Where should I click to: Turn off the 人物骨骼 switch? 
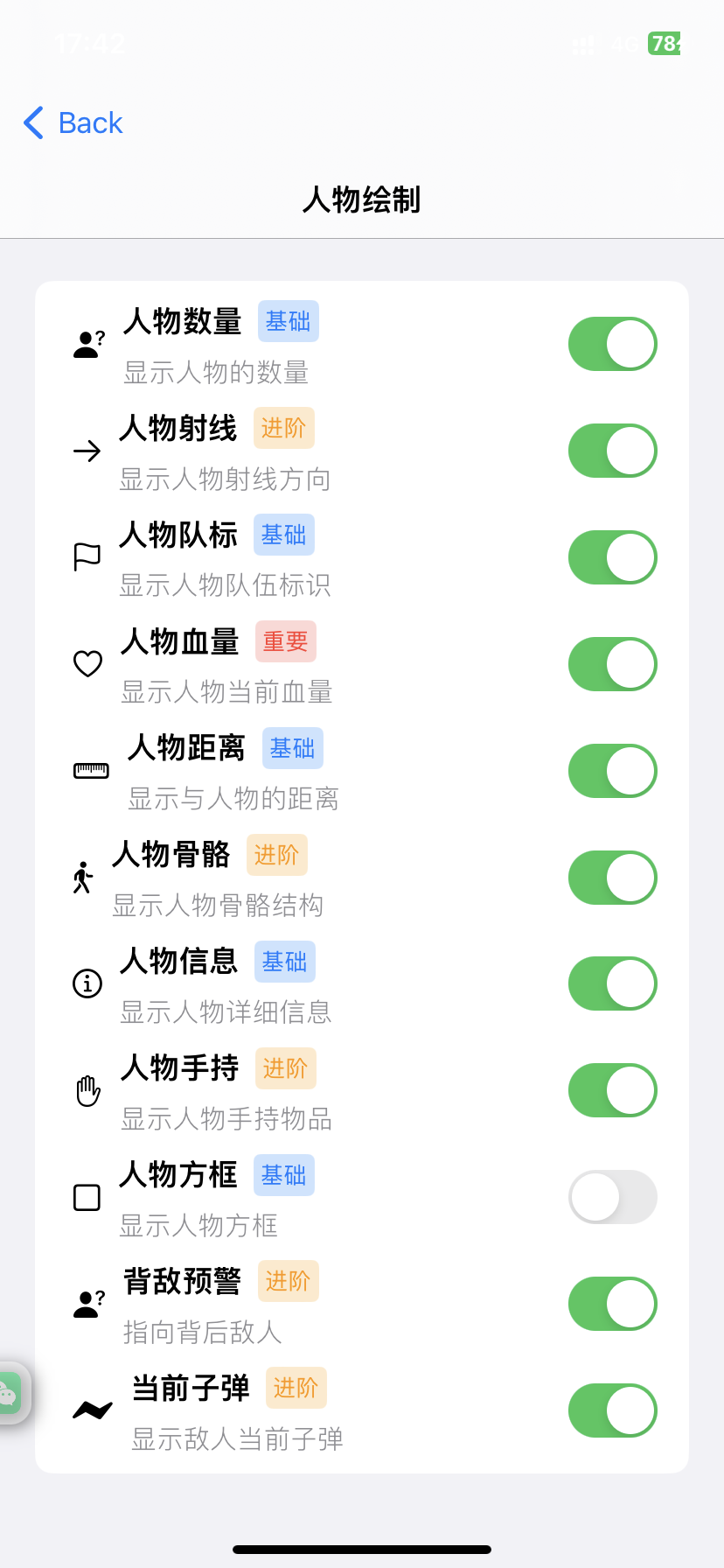(x=612, y=878)
